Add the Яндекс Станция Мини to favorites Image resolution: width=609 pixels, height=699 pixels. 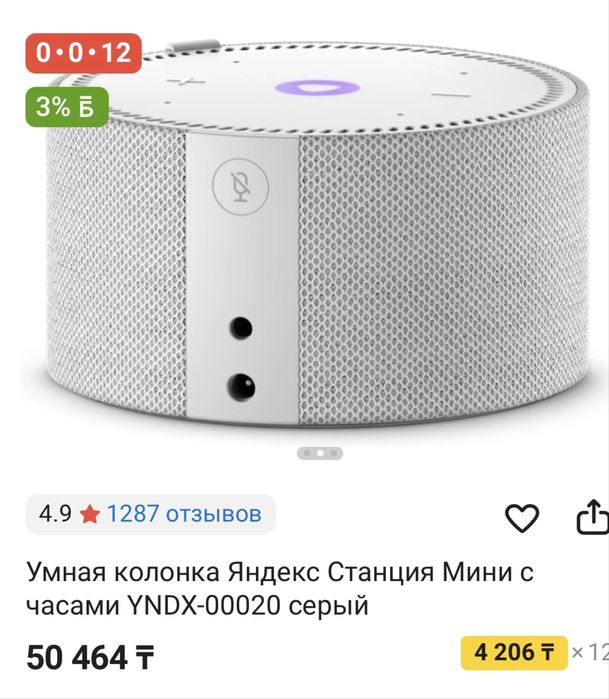point(521,518)
